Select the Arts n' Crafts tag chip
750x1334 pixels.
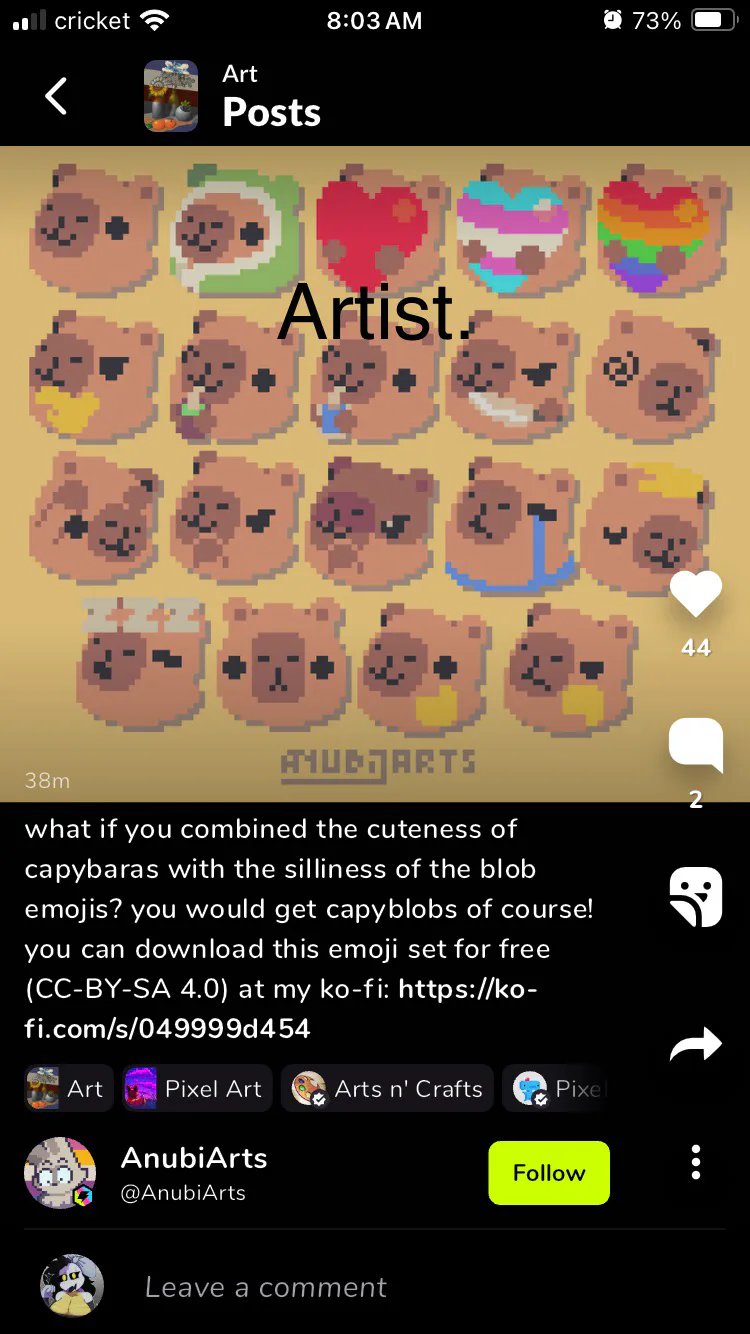click(x=388, y=1089)
